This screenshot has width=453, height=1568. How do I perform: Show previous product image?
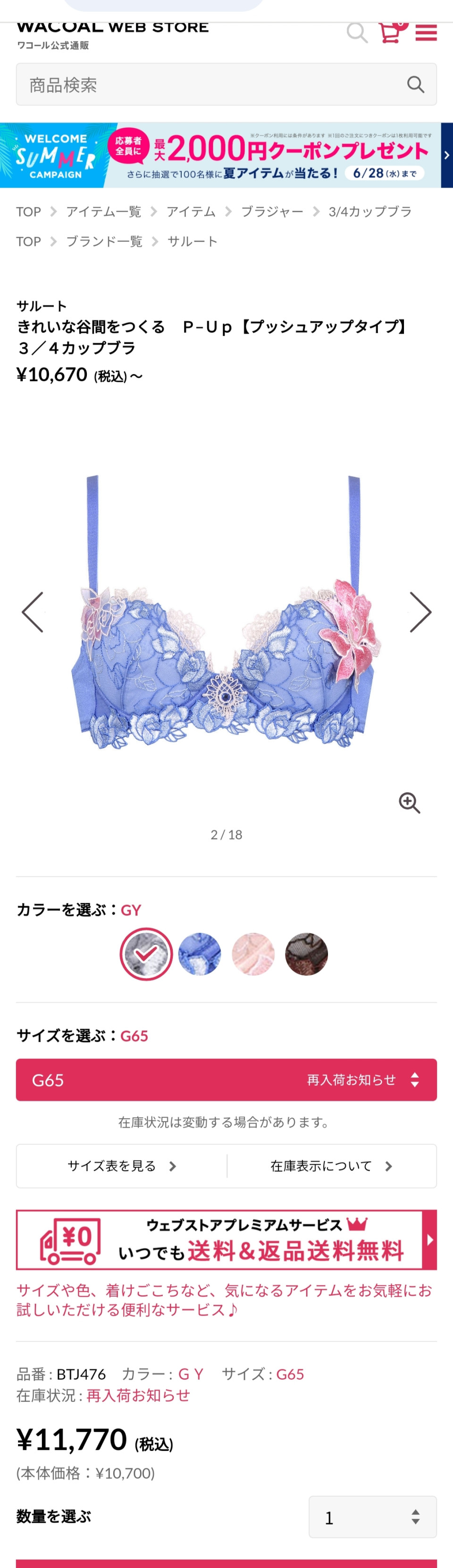tap(33, 612)
